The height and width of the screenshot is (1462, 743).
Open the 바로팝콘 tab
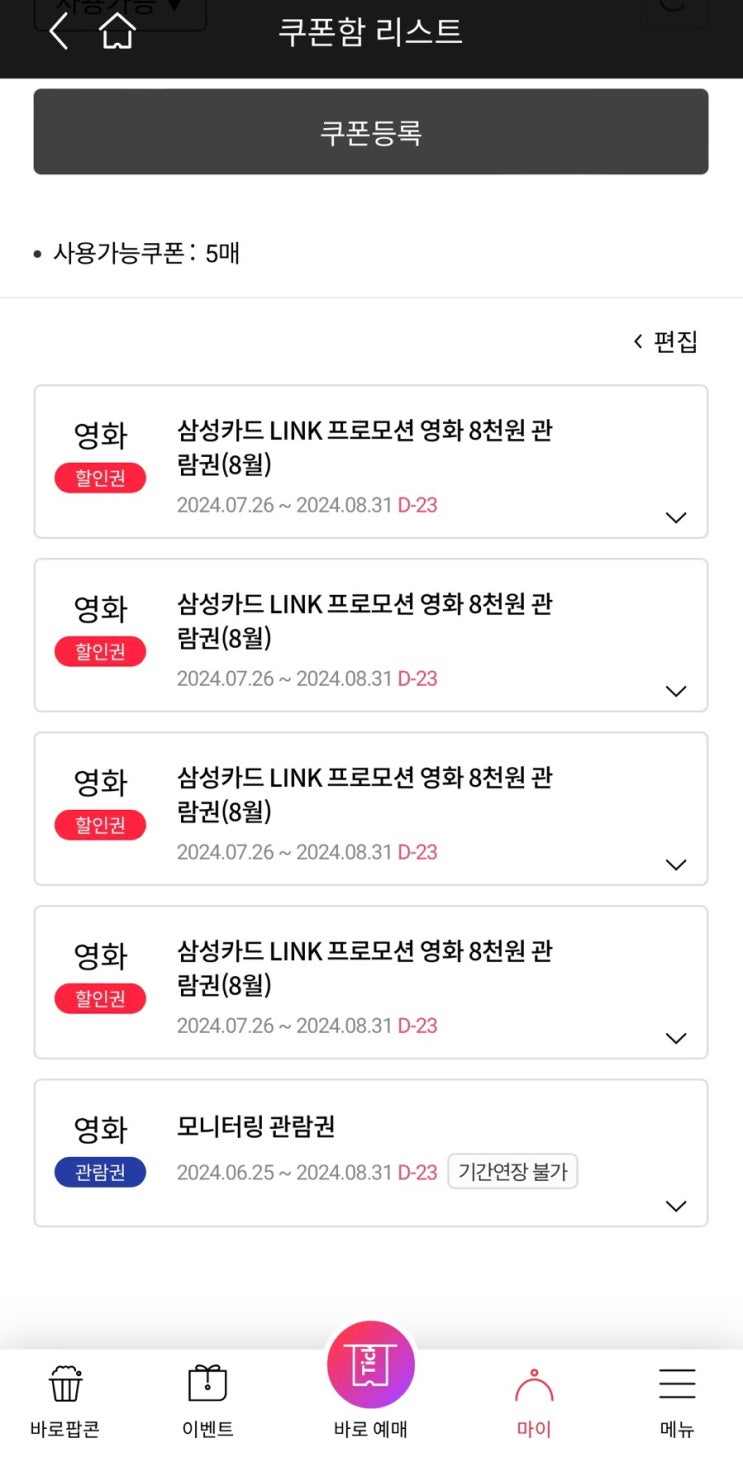(x=65, y=1405)
